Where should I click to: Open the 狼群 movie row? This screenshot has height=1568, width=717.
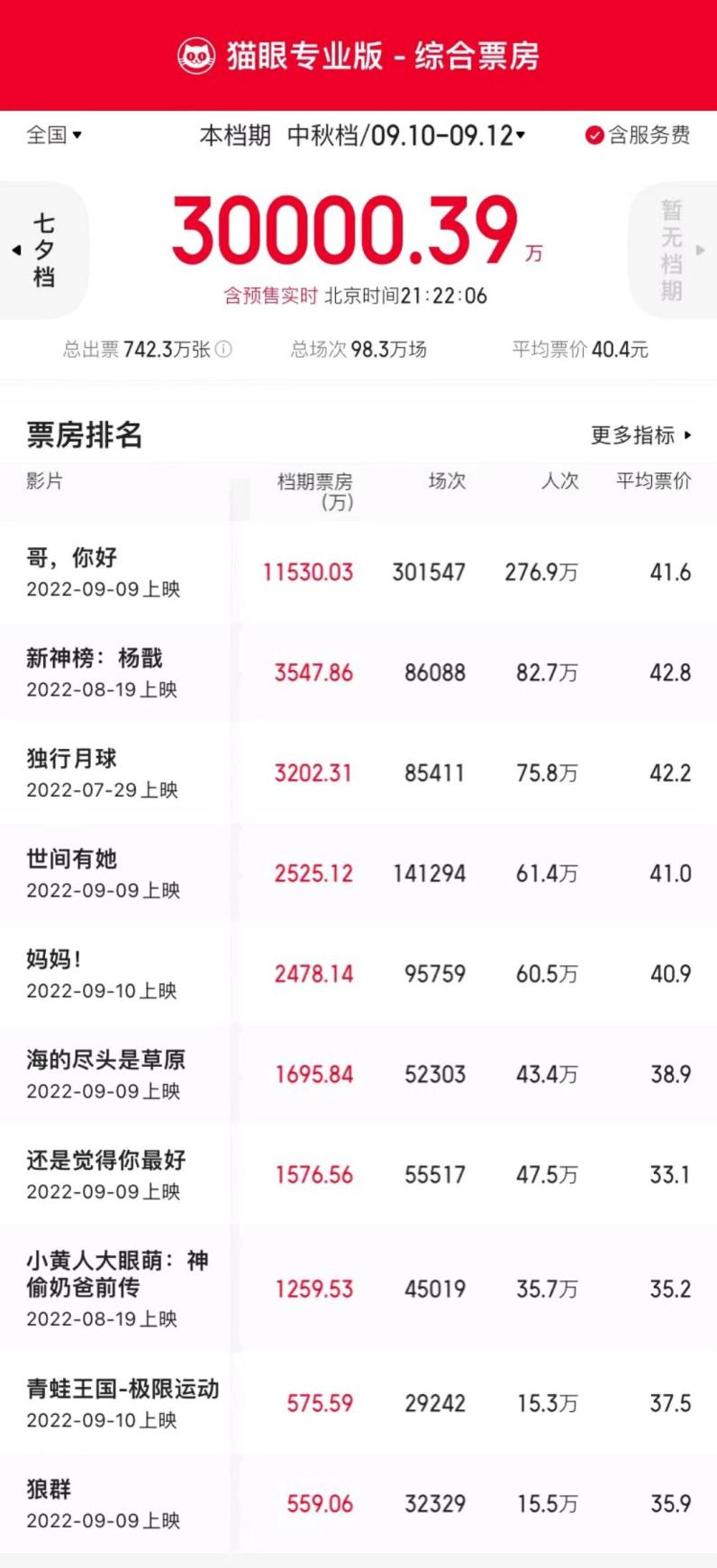pyautogui.click(x=358, y=1503)
